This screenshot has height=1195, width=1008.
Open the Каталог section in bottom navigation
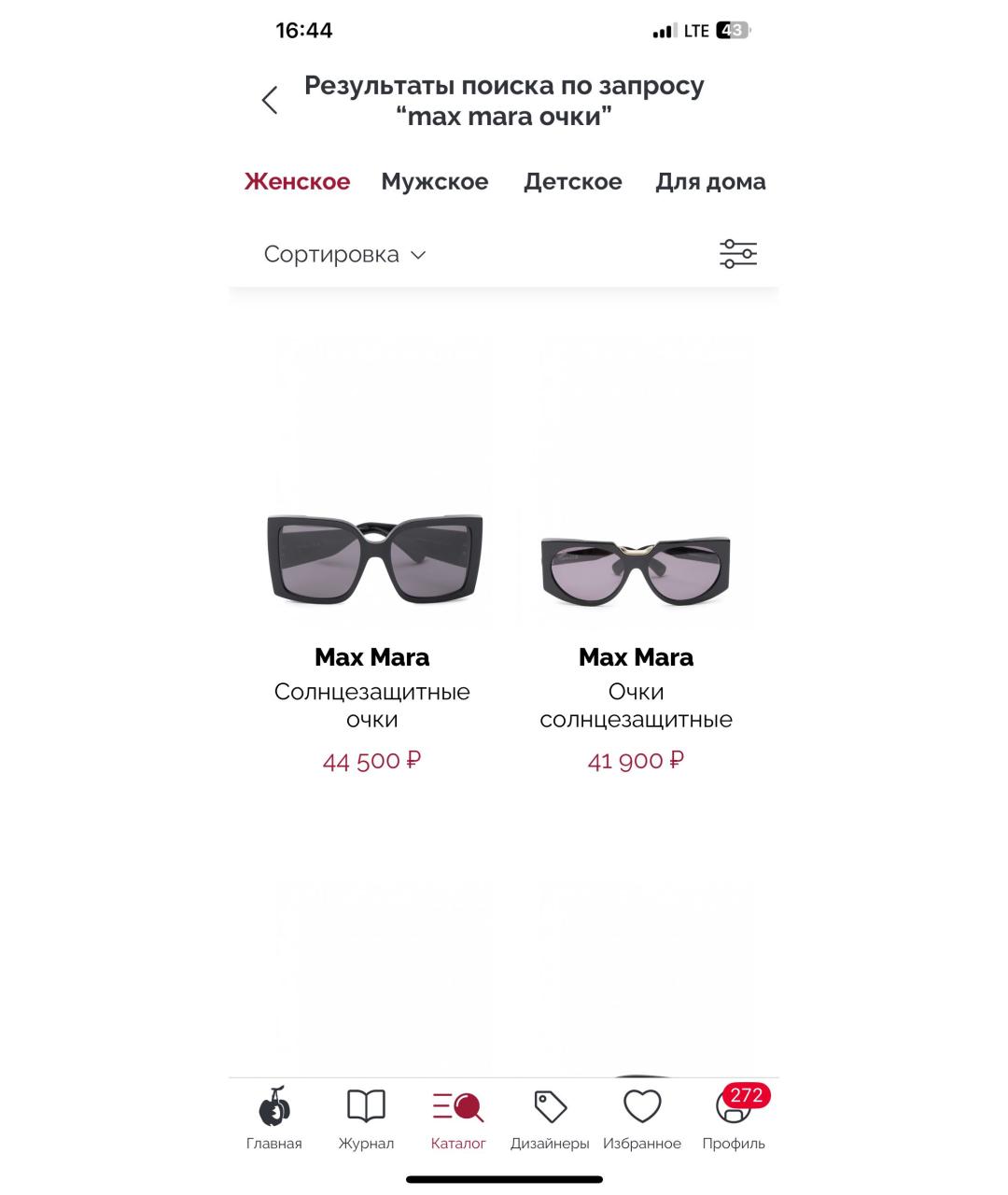click(x=456, y=1118)
